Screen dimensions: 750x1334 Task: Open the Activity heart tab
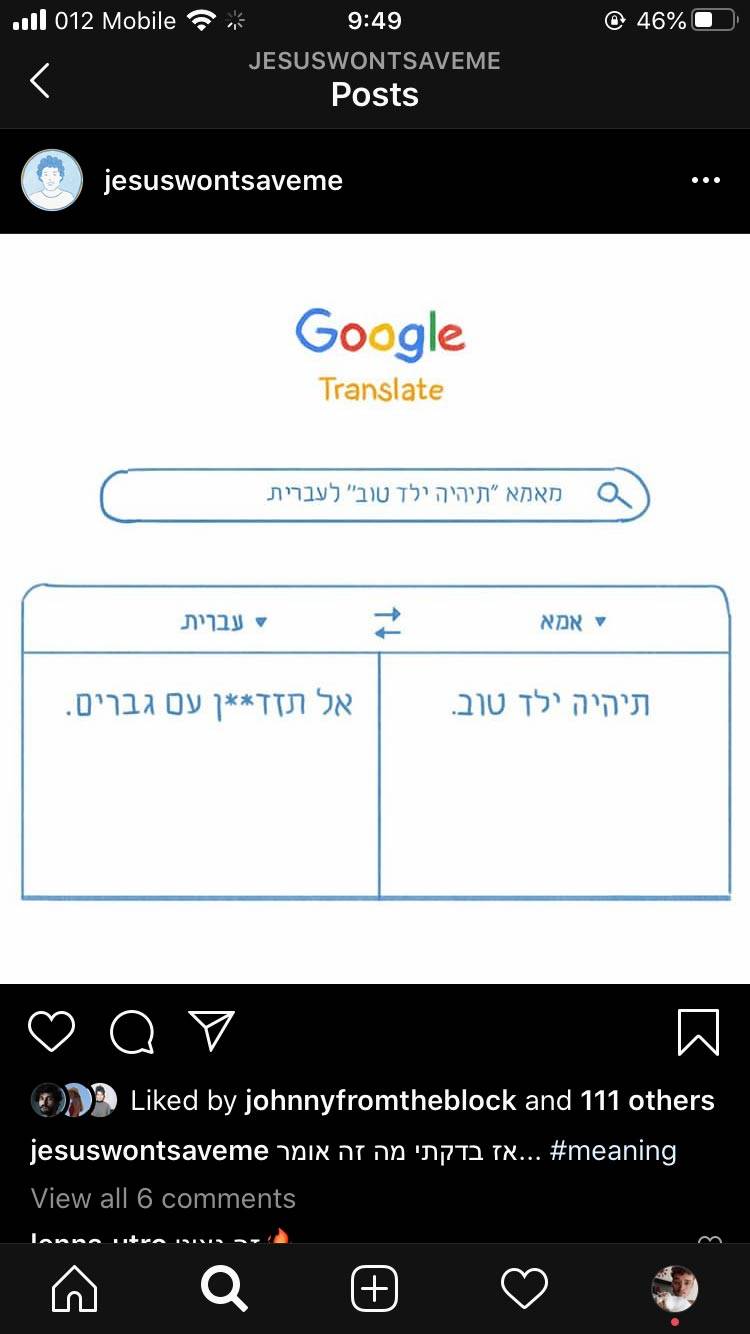coord(524,1288)
